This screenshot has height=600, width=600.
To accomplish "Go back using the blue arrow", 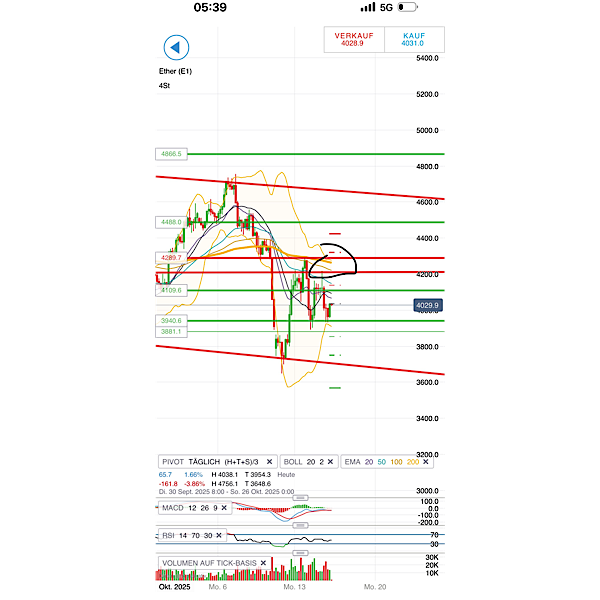I will [176, 47].
